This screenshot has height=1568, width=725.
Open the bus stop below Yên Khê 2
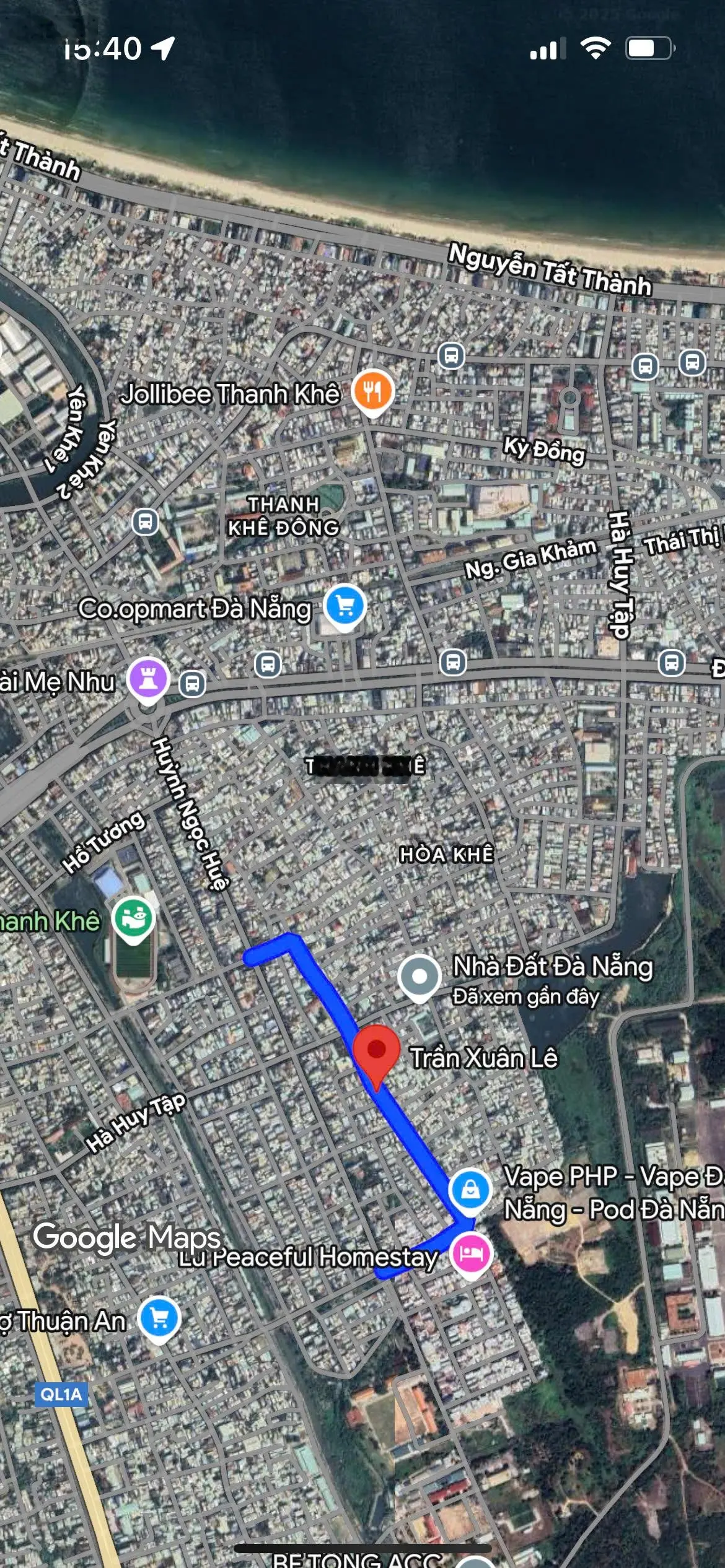click(146, 521)
